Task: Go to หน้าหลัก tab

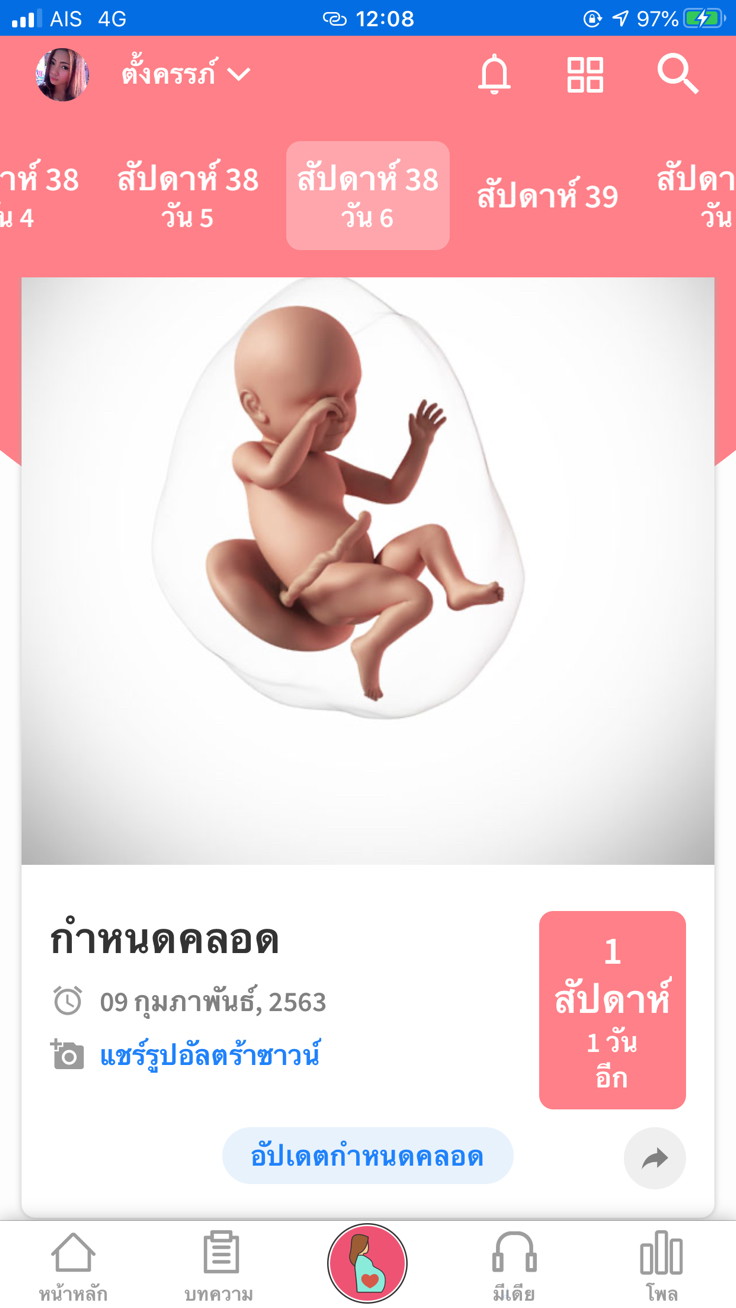Action: click(x=73, y=1266)
